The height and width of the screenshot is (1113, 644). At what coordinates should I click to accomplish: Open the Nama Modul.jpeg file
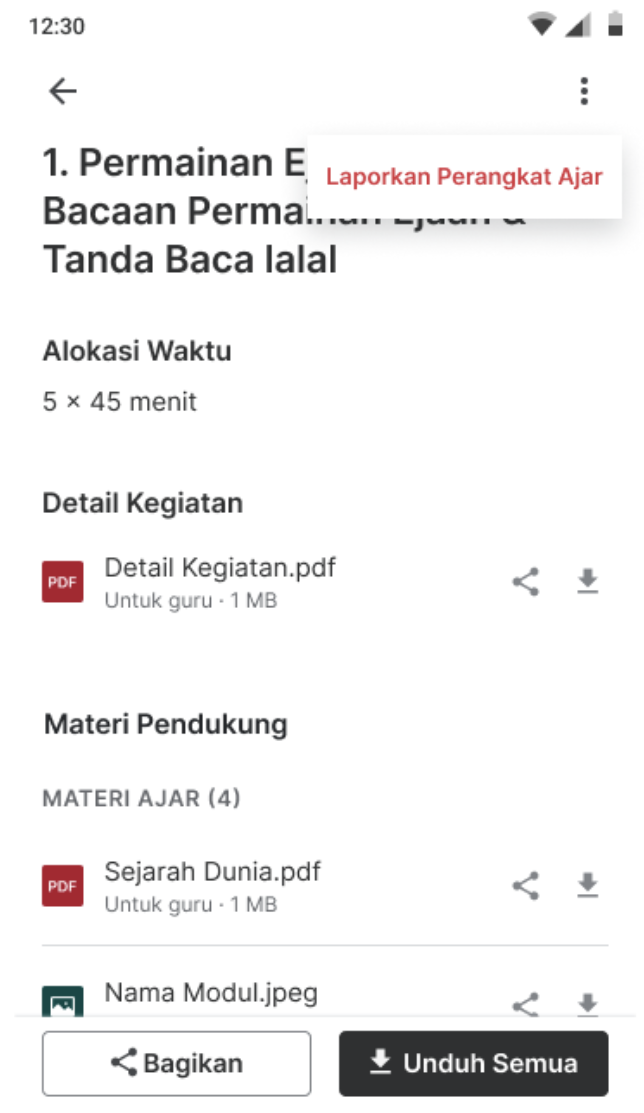click(x=210, y=994)
